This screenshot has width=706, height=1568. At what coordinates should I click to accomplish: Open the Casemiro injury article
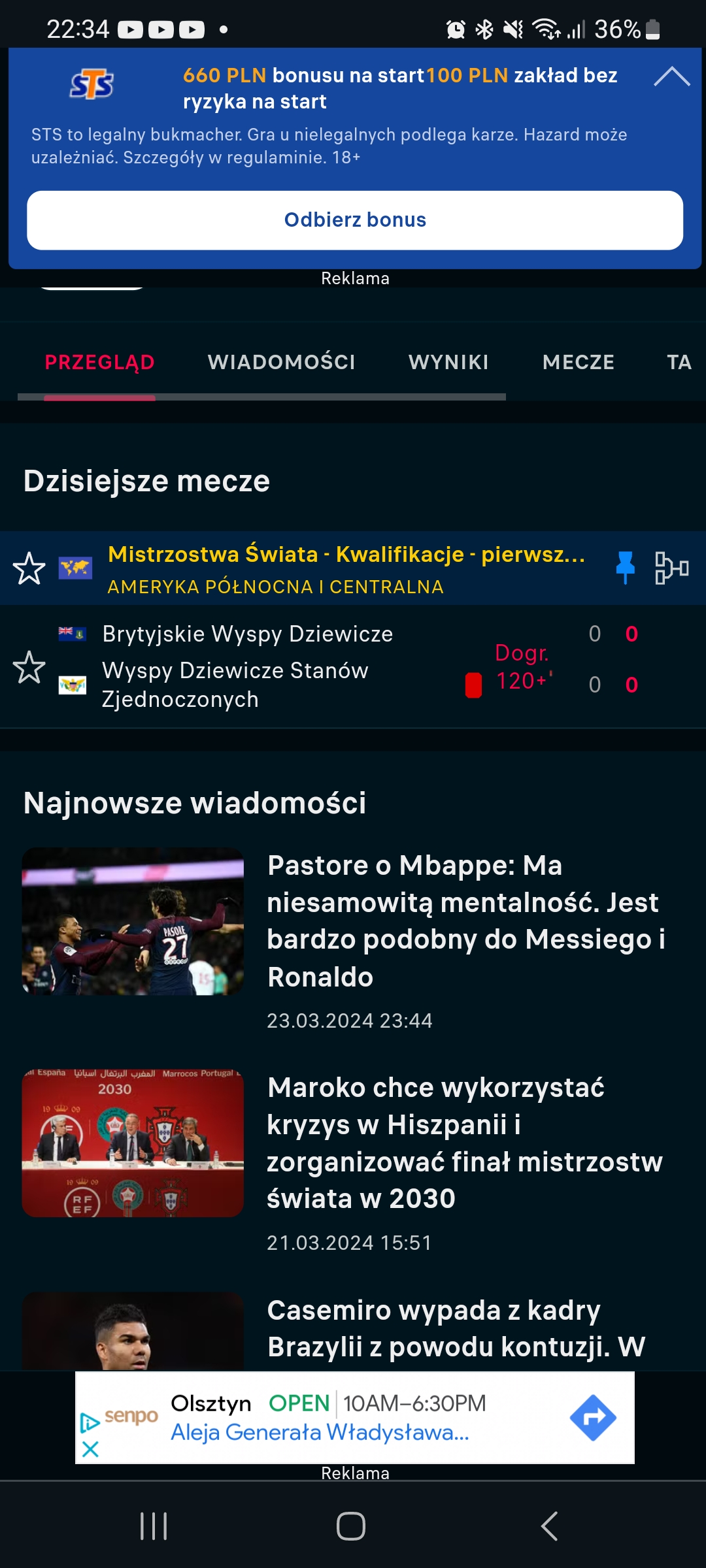click(x=456, y=1328)
